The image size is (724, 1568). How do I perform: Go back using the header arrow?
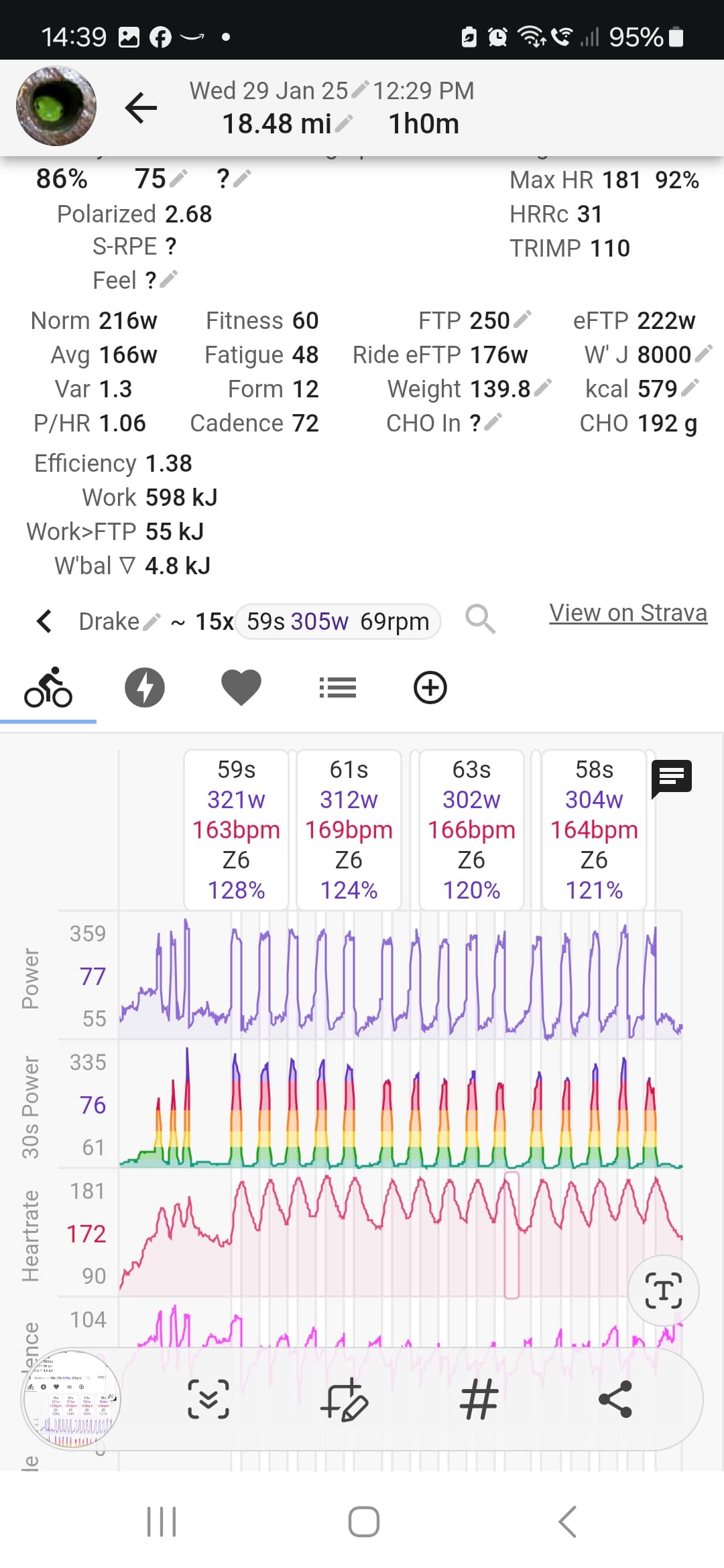[141, 108]
